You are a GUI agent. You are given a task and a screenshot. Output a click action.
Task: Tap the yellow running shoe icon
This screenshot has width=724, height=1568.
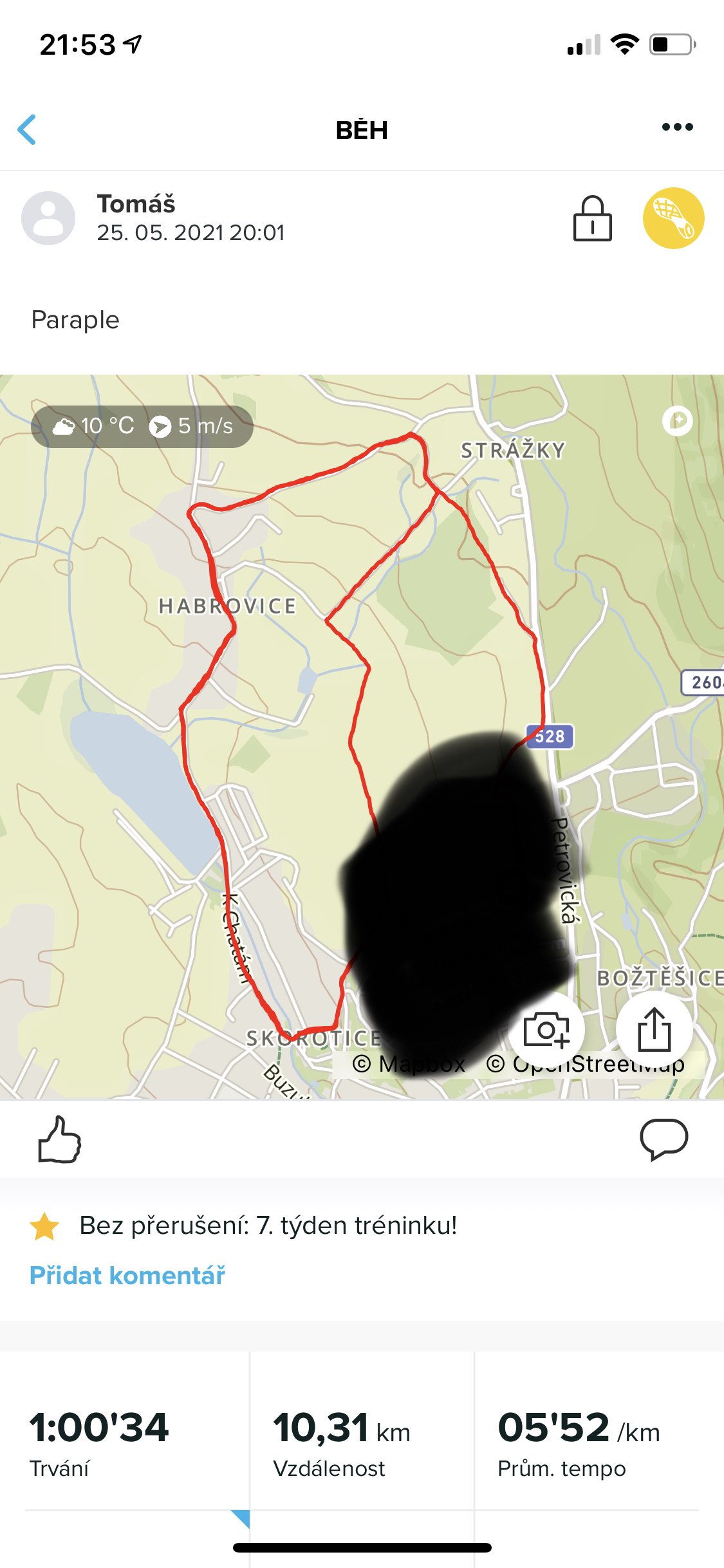[x=673, y=218]
